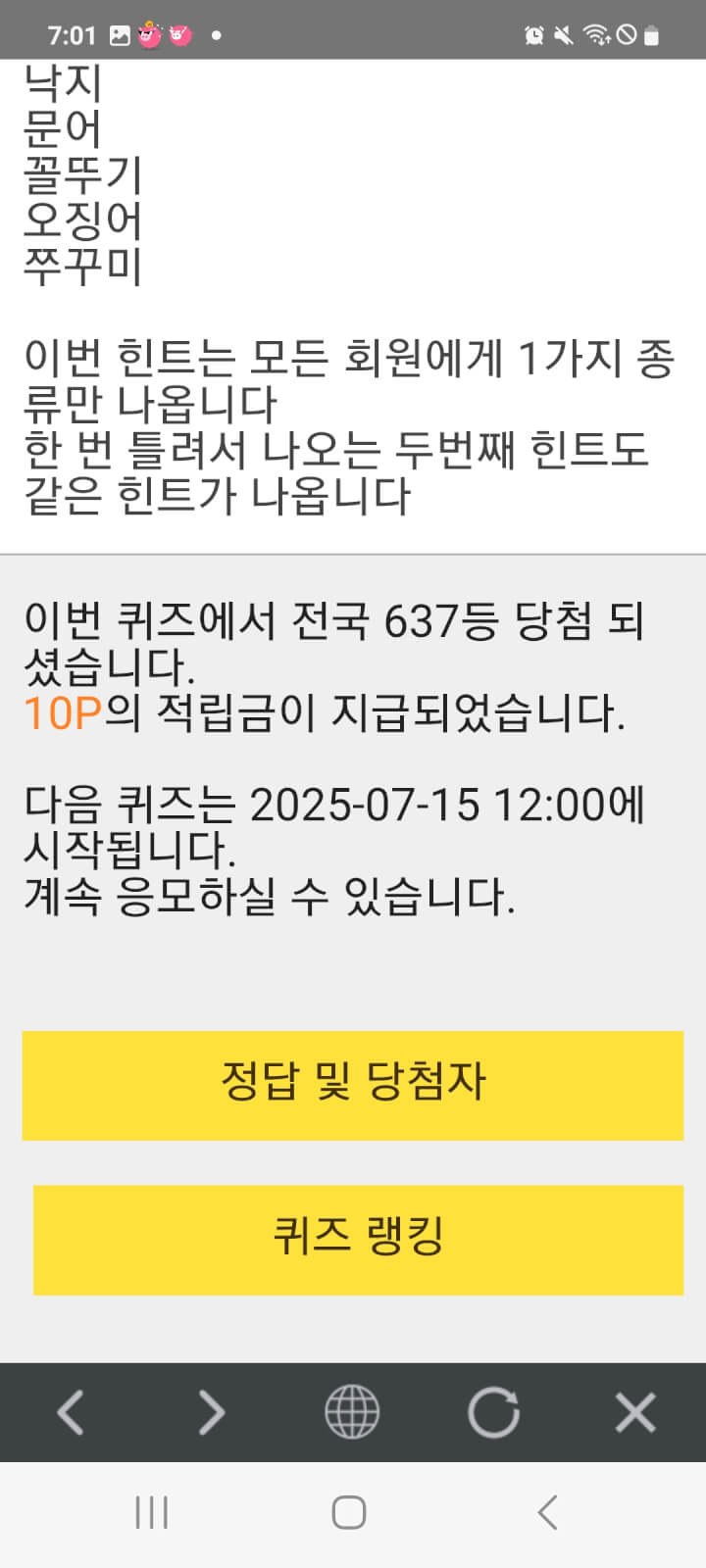Open the 정답 및 당첨자 button

353,1085
